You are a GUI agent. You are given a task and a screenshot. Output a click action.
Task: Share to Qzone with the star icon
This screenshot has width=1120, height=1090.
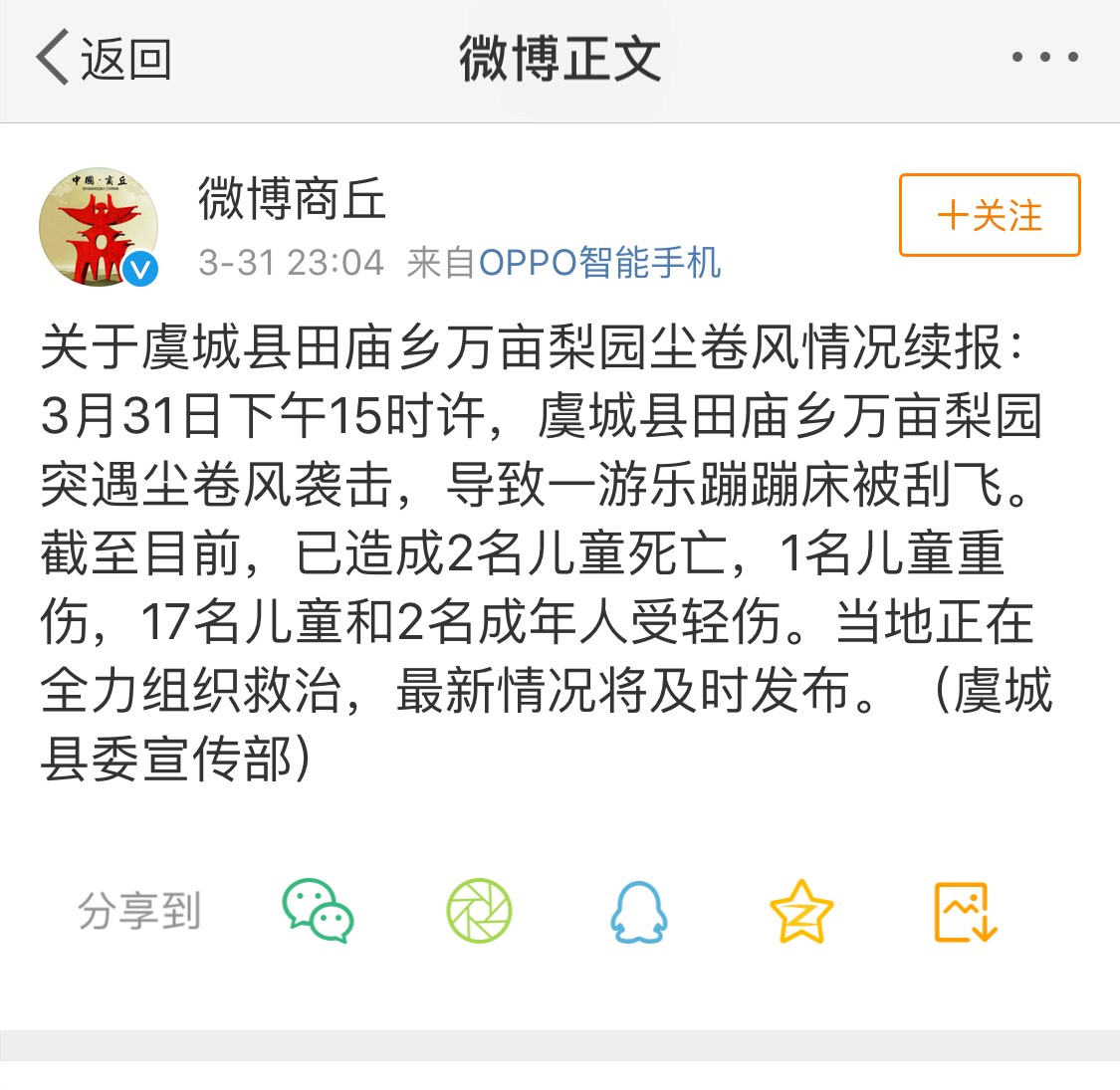pos(801,912)
